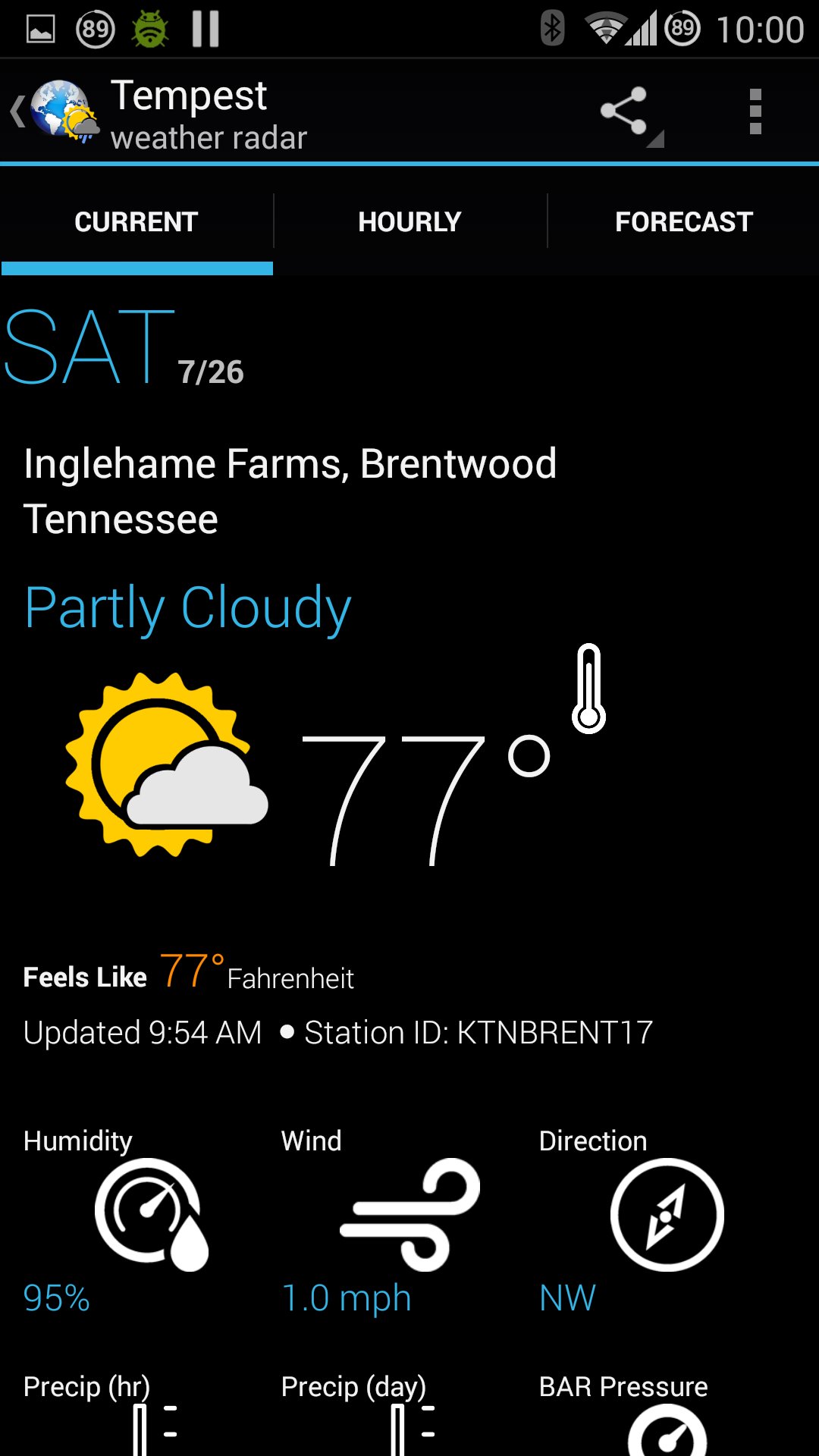
Task: Switch to the HOURLY tab
Action: coord(409,221)
